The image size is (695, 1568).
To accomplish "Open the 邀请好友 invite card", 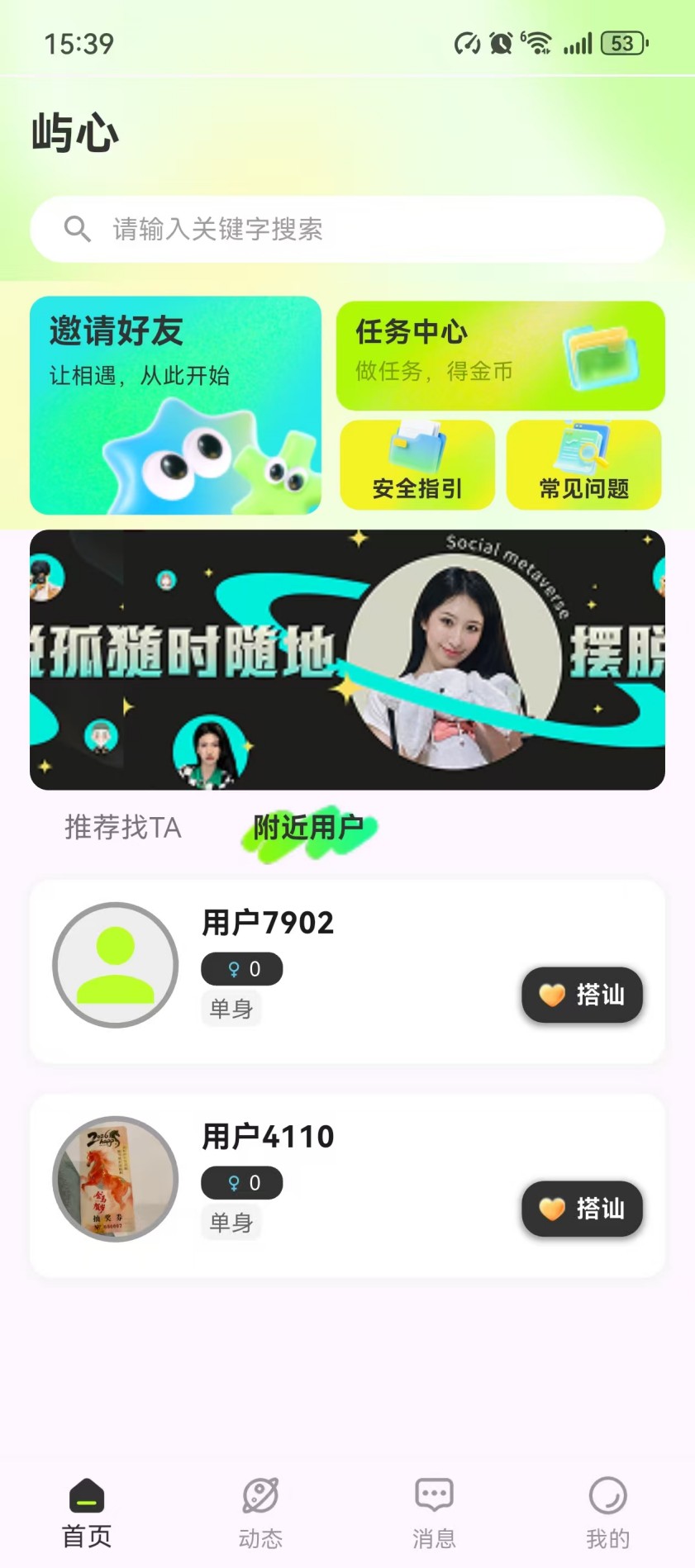I will point(176,406).
